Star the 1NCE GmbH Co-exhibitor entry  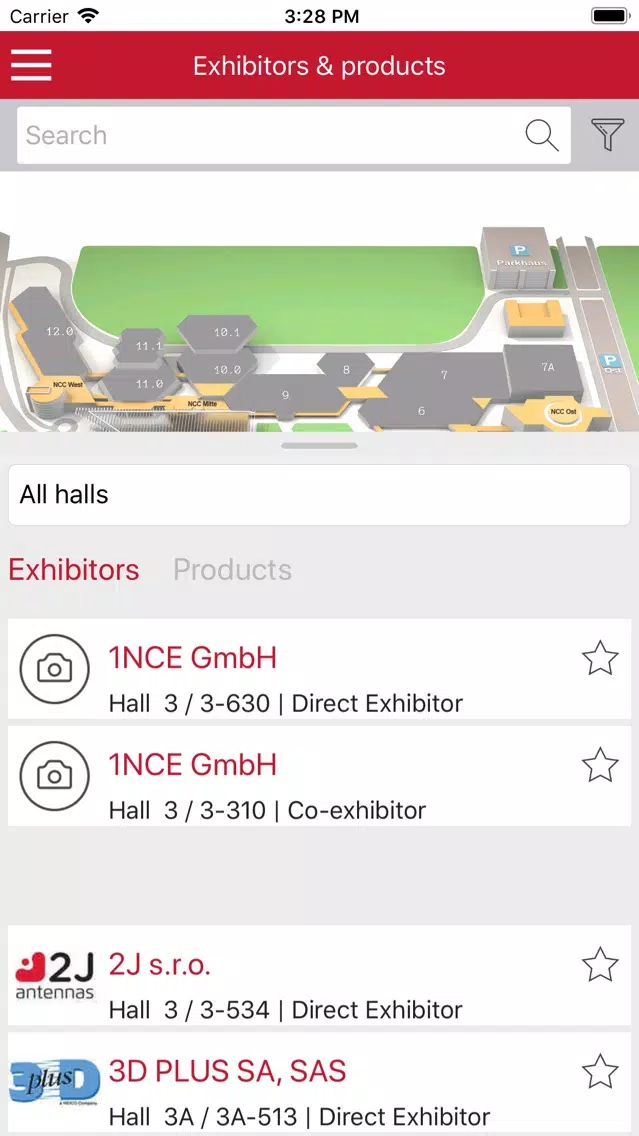[600, 765]
